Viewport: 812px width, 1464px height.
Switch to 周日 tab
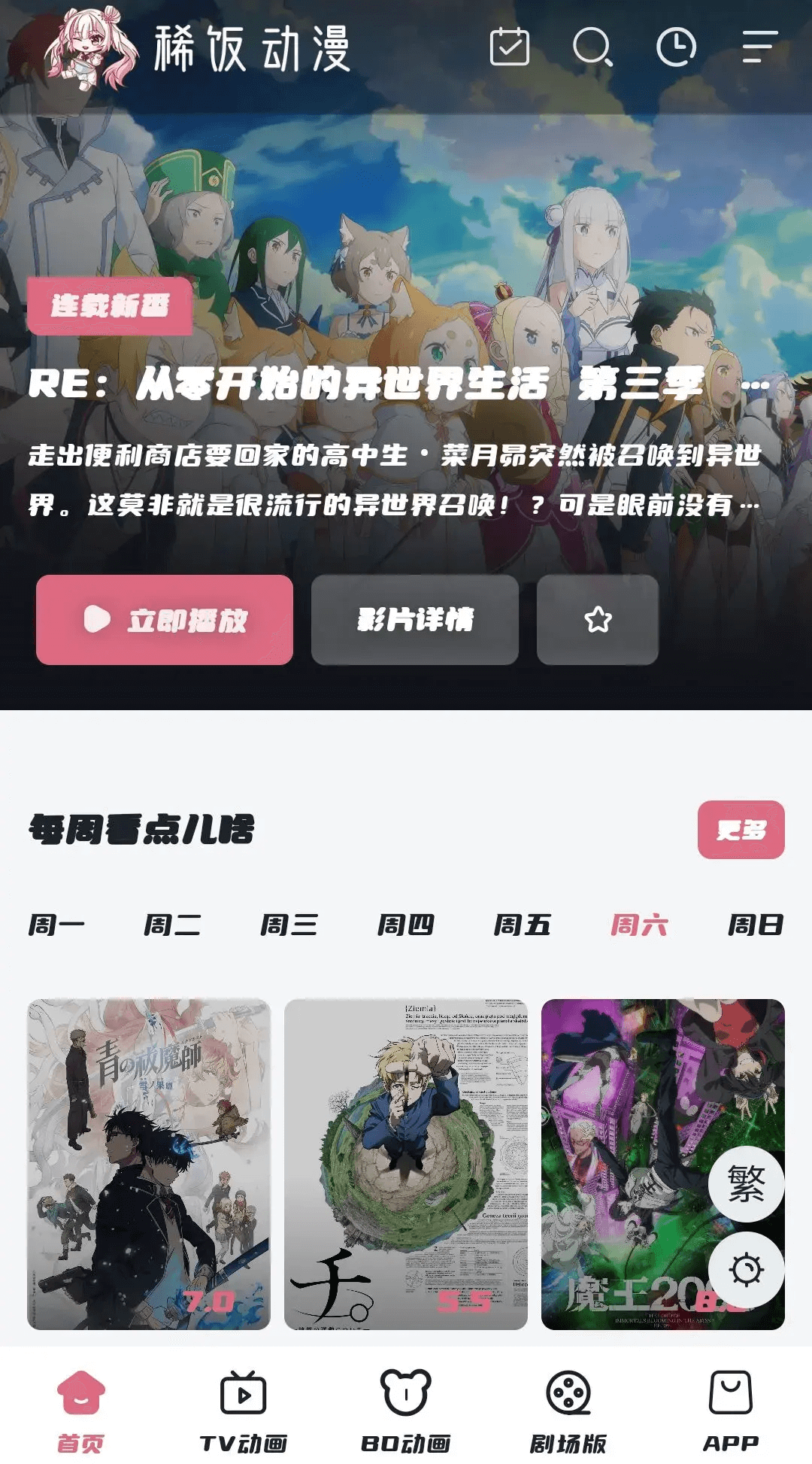pos(755,925)
